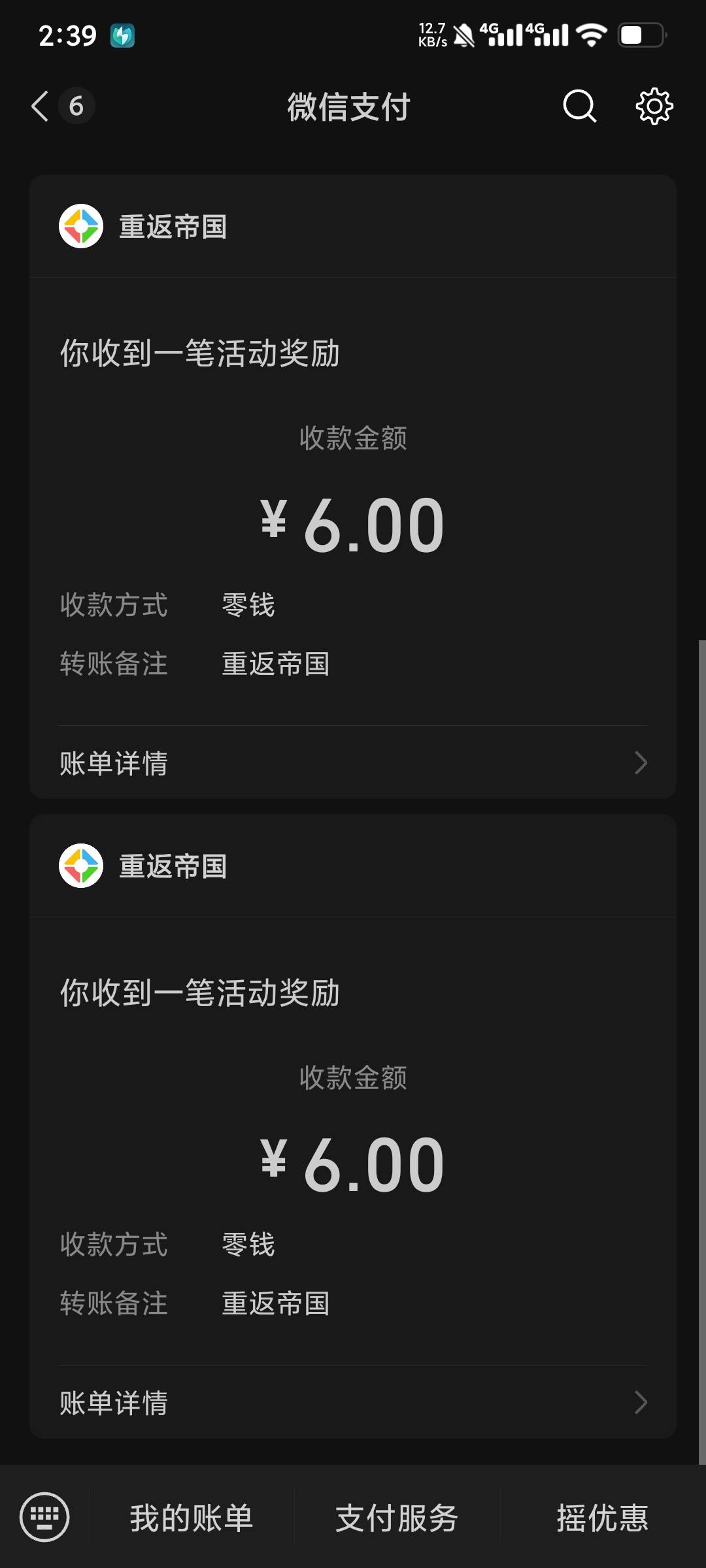Open search in 微信支付
706x1568 pixels.
coord(579,106)
